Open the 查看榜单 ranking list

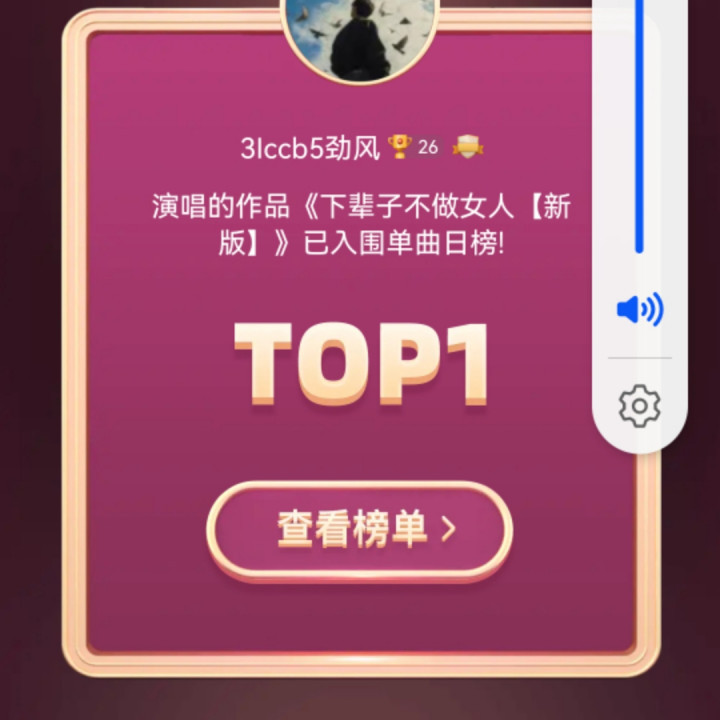[360, 530]
